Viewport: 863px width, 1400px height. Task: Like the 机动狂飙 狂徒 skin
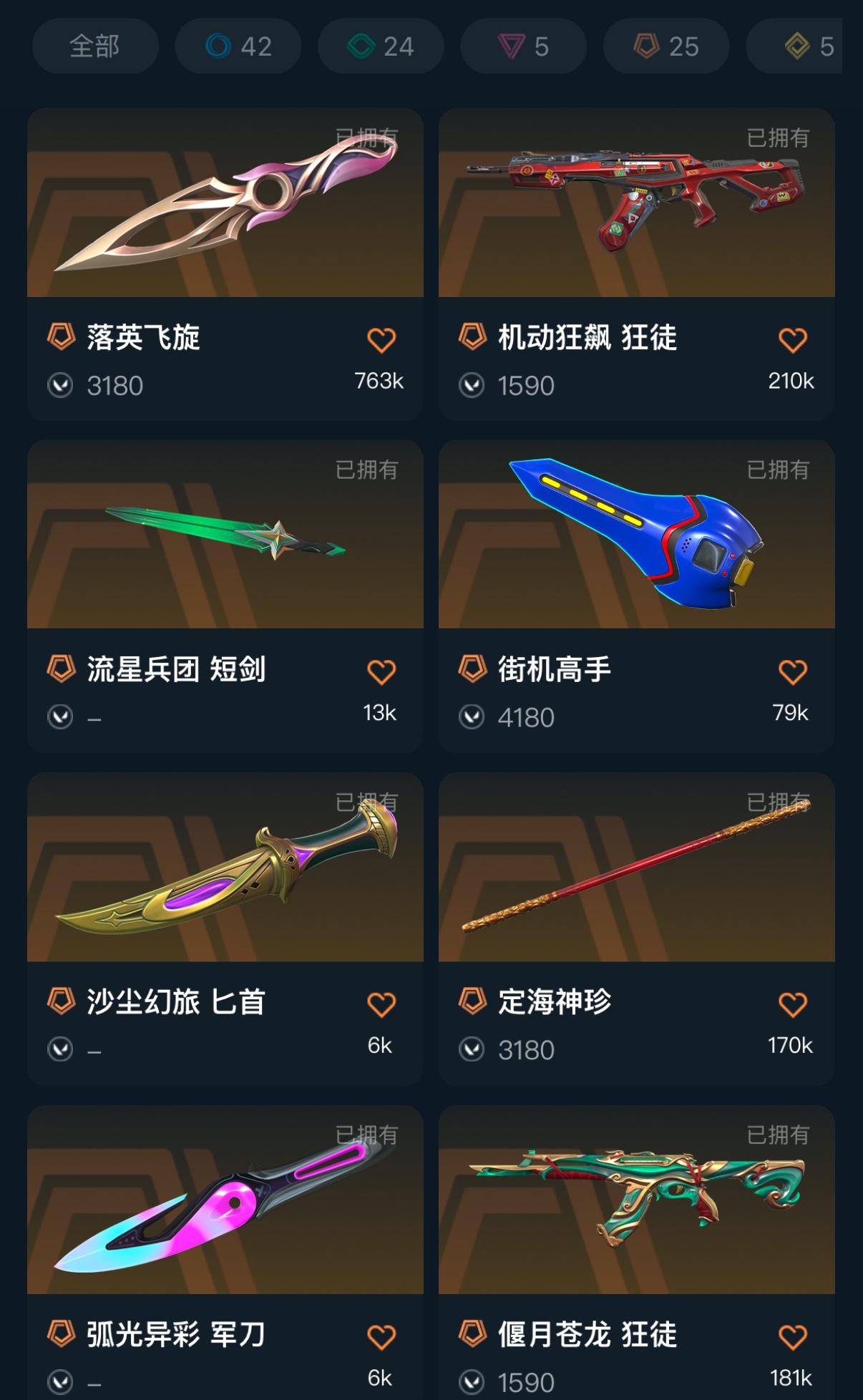(792, 340)
